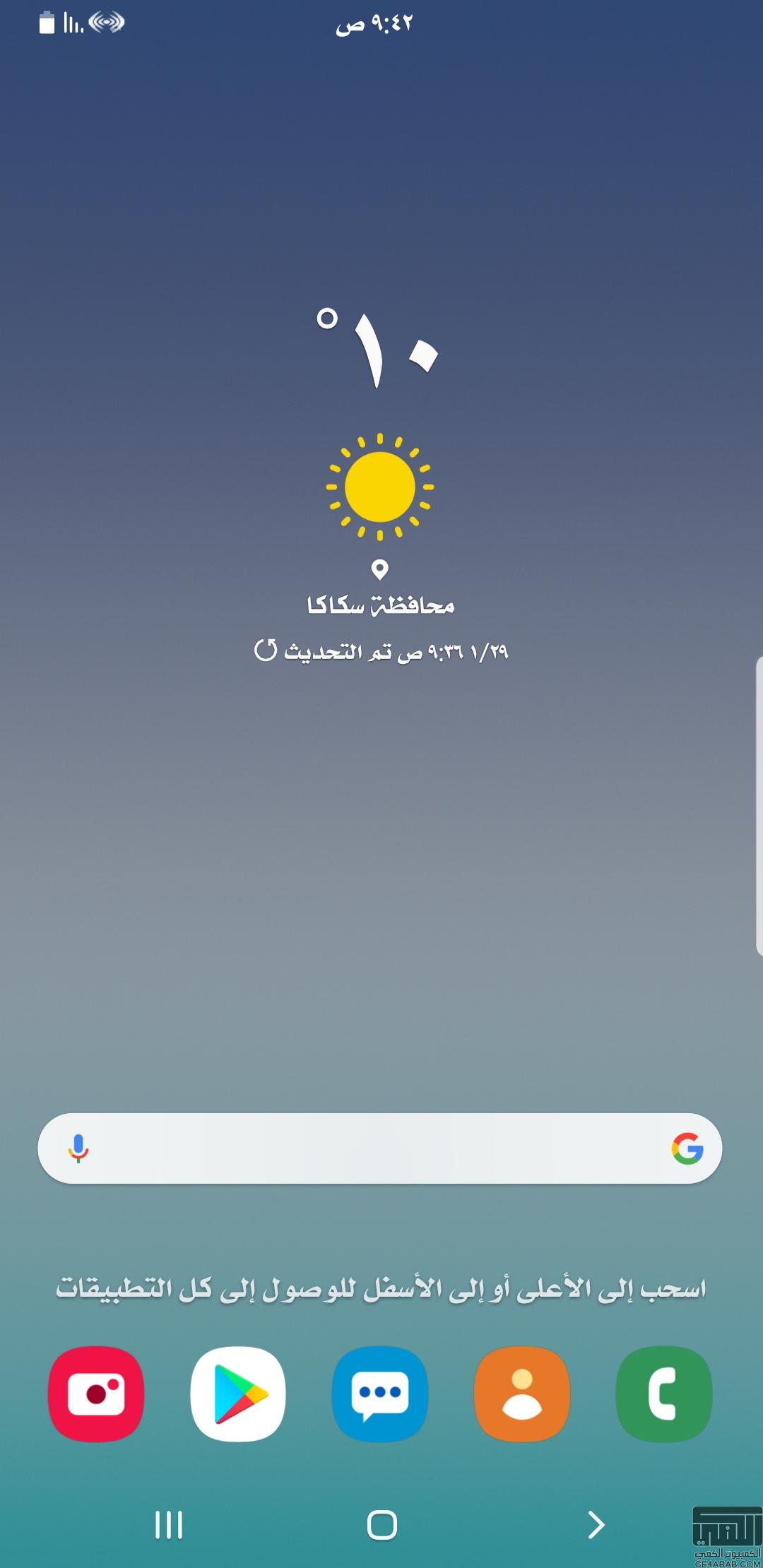The image size is (763, 1568).
Task: Open the edge panel handle
Action: (x=759, y=805)
